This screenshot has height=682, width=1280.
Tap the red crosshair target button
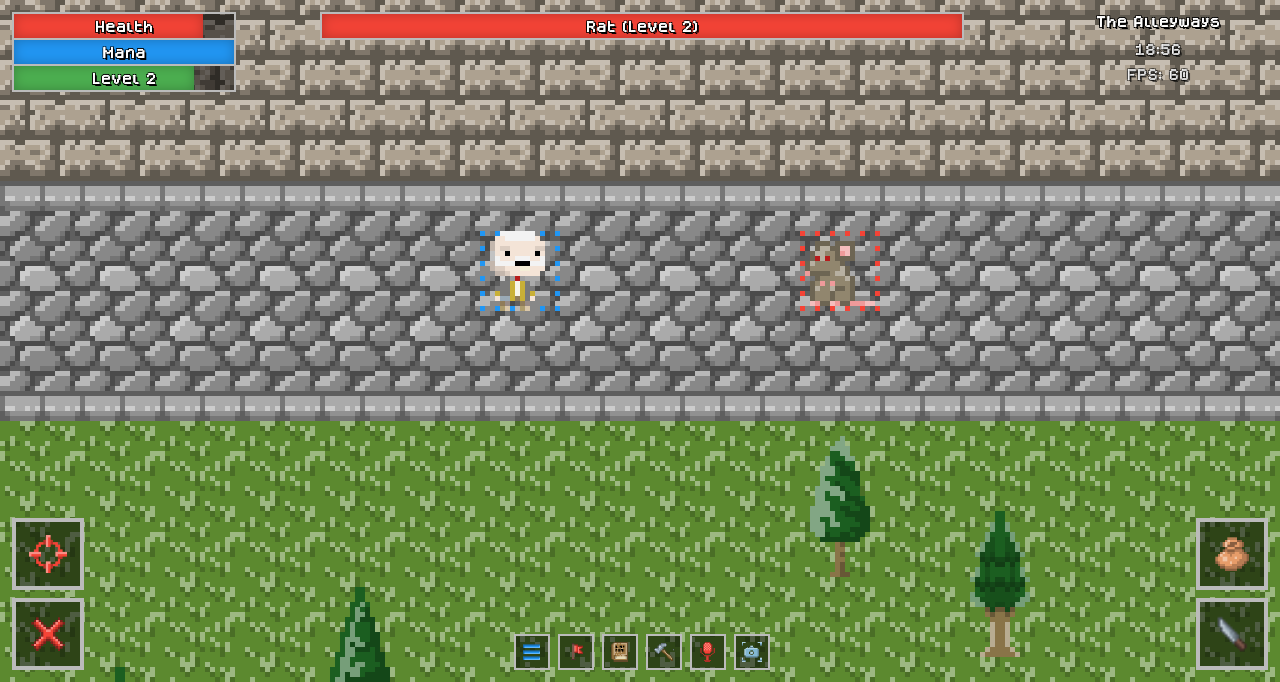tap(48, 554)
